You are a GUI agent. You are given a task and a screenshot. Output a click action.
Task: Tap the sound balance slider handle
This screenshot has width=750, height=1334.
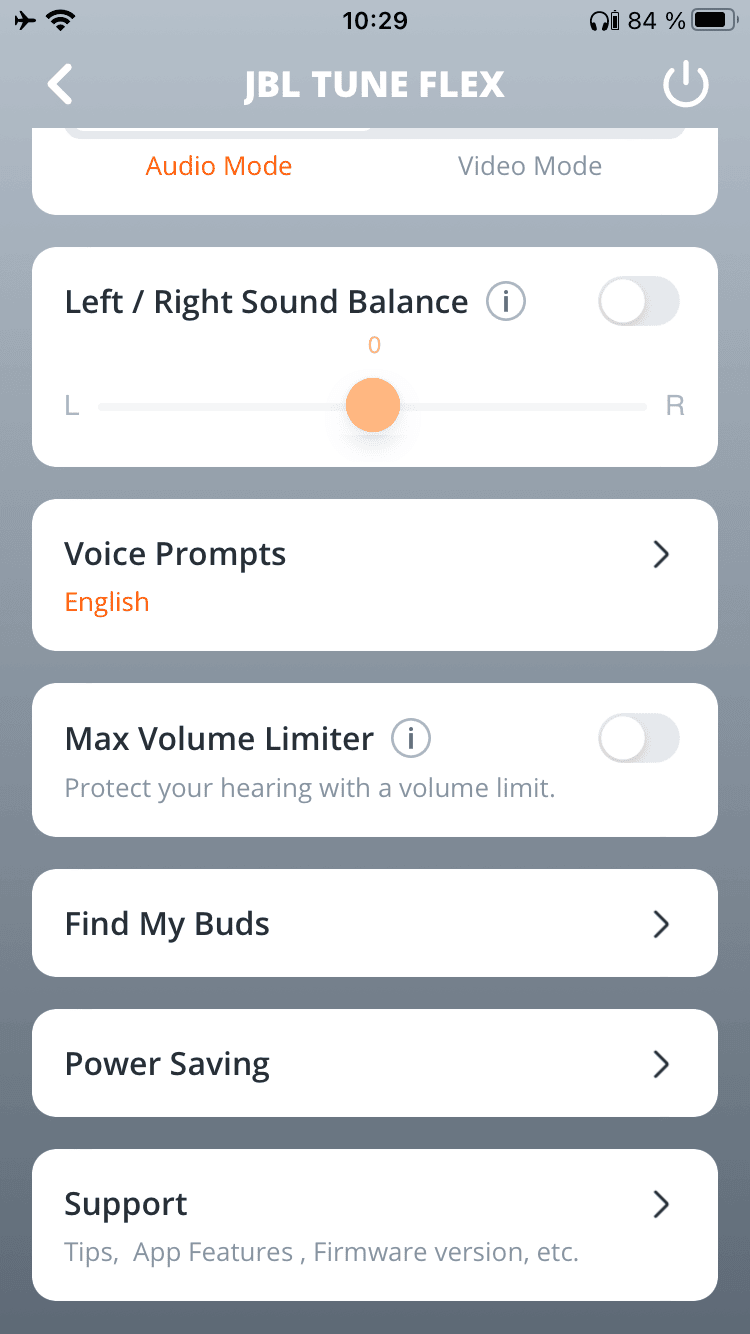[x=373, y=405]
